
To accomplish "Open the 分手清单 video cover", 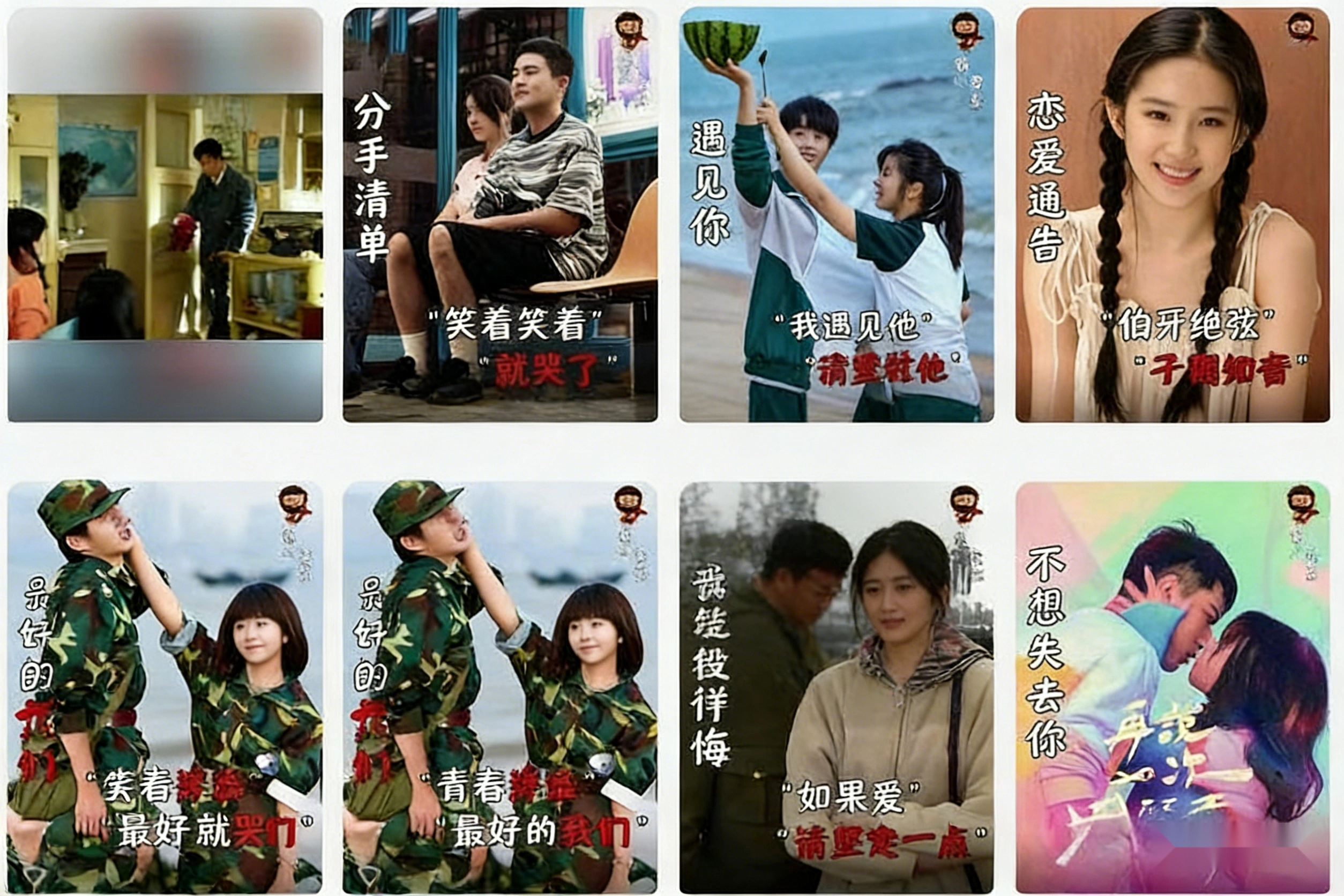I will 500,215.
